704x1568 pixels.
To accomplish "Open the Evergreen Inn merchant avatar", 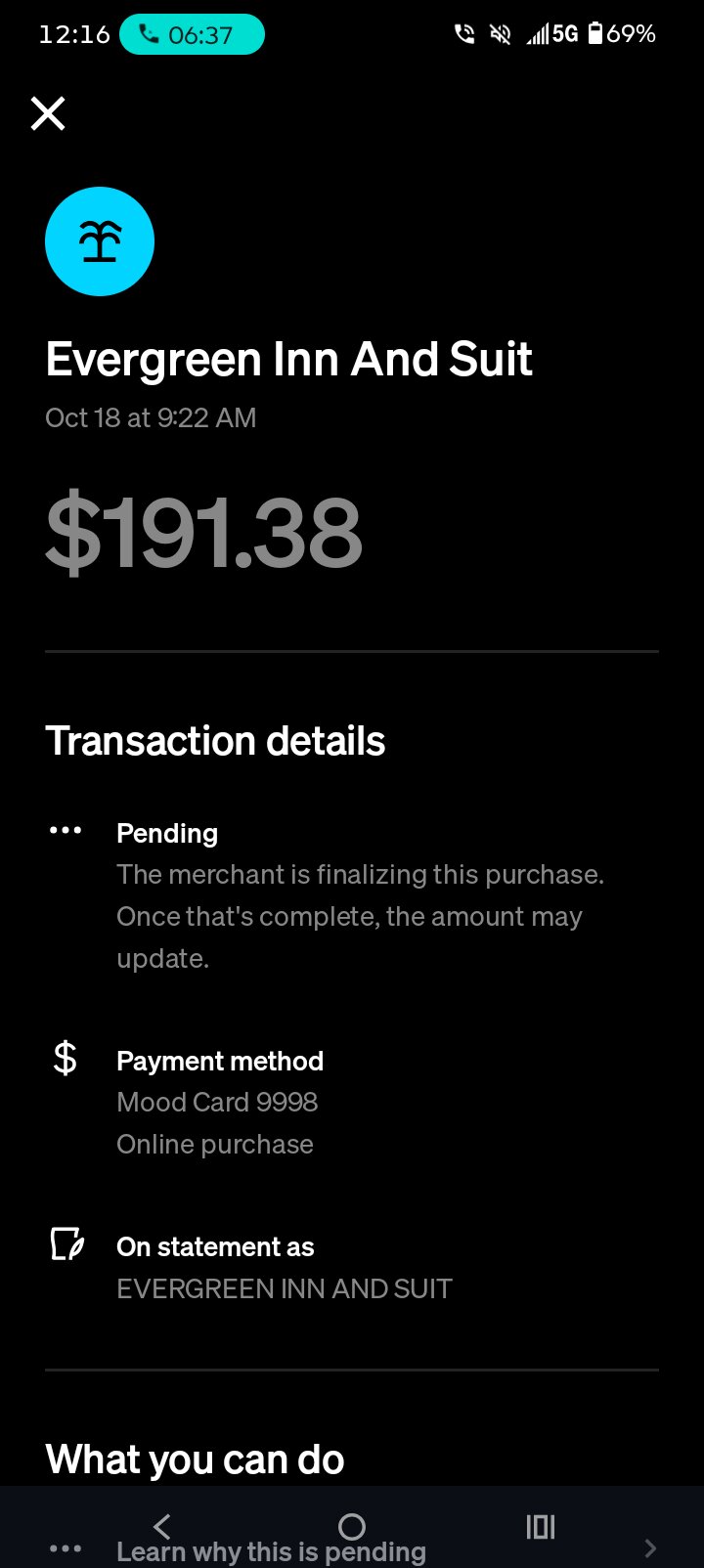I will (x=100, y=241).
